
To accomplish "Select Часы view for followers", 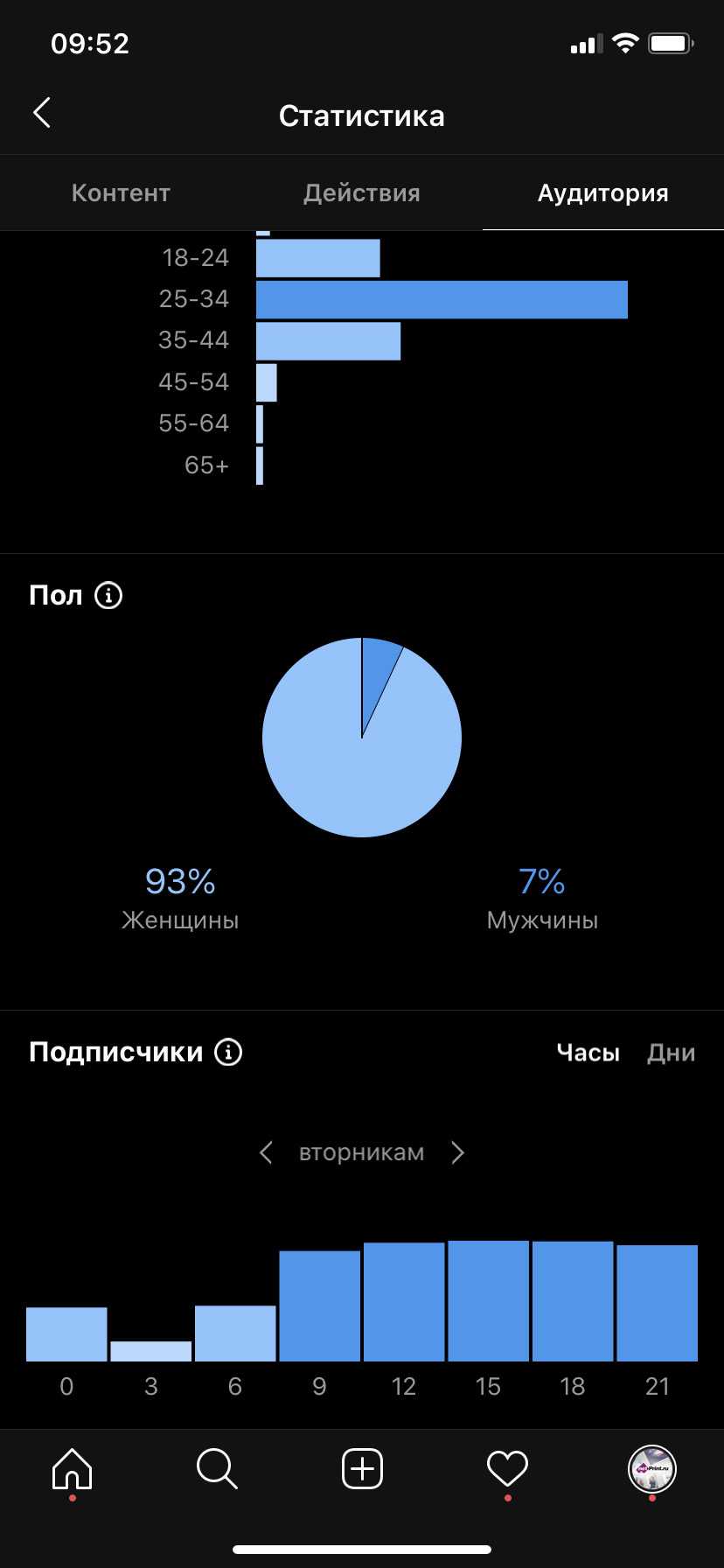I will point(588,1053).
